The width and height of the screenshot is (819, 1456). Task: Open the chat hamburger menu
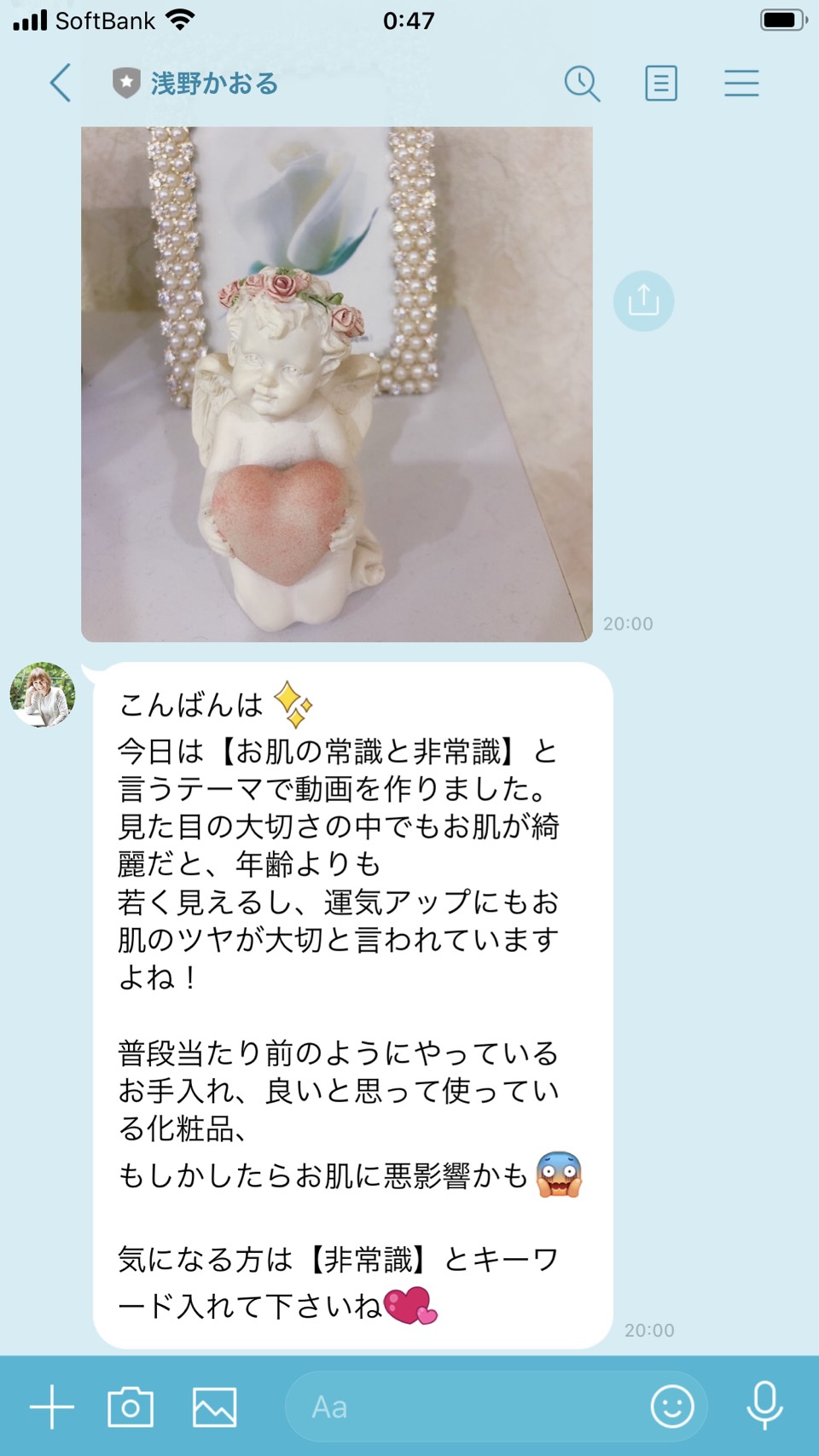click(x=741, y=84)
